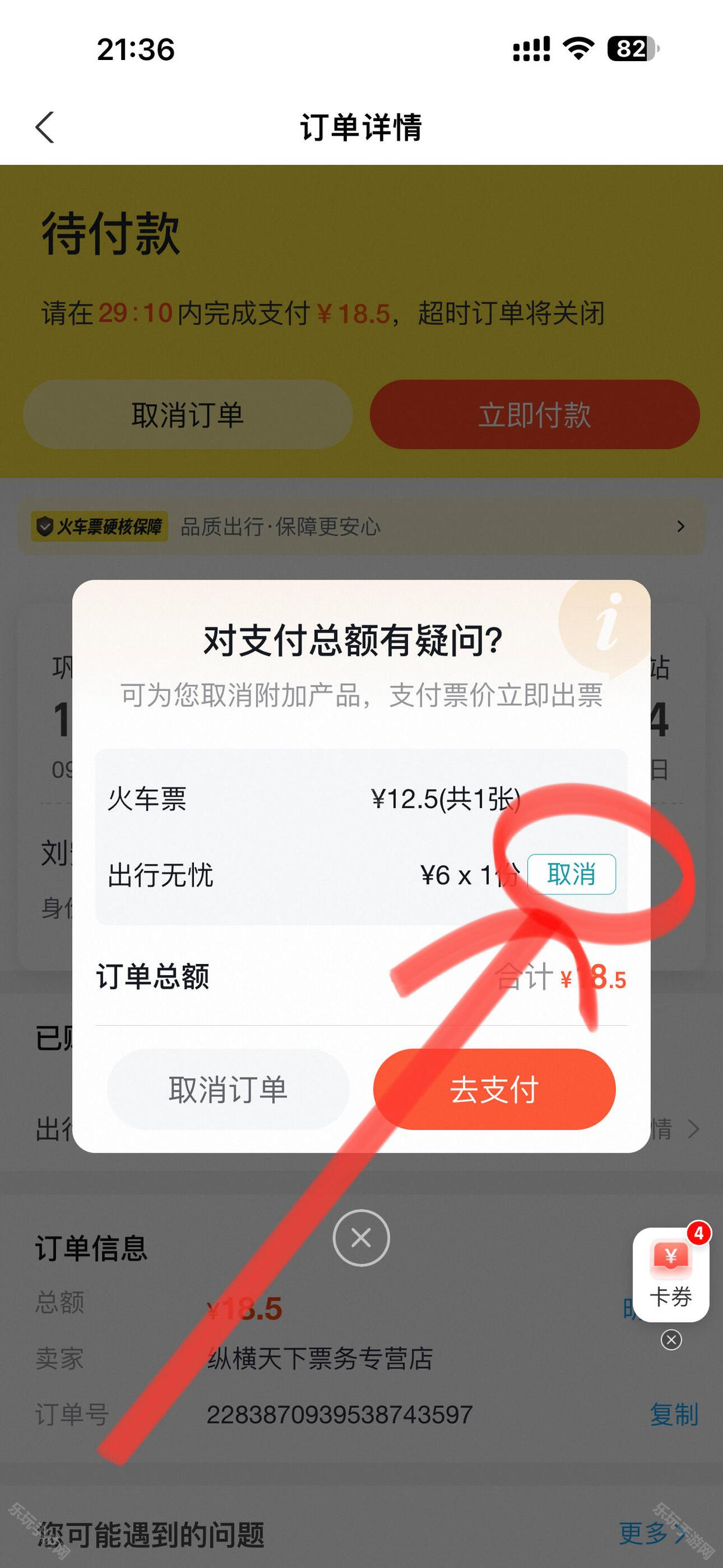Dismiss the 卡券 floating widget

click(671, 1340)
